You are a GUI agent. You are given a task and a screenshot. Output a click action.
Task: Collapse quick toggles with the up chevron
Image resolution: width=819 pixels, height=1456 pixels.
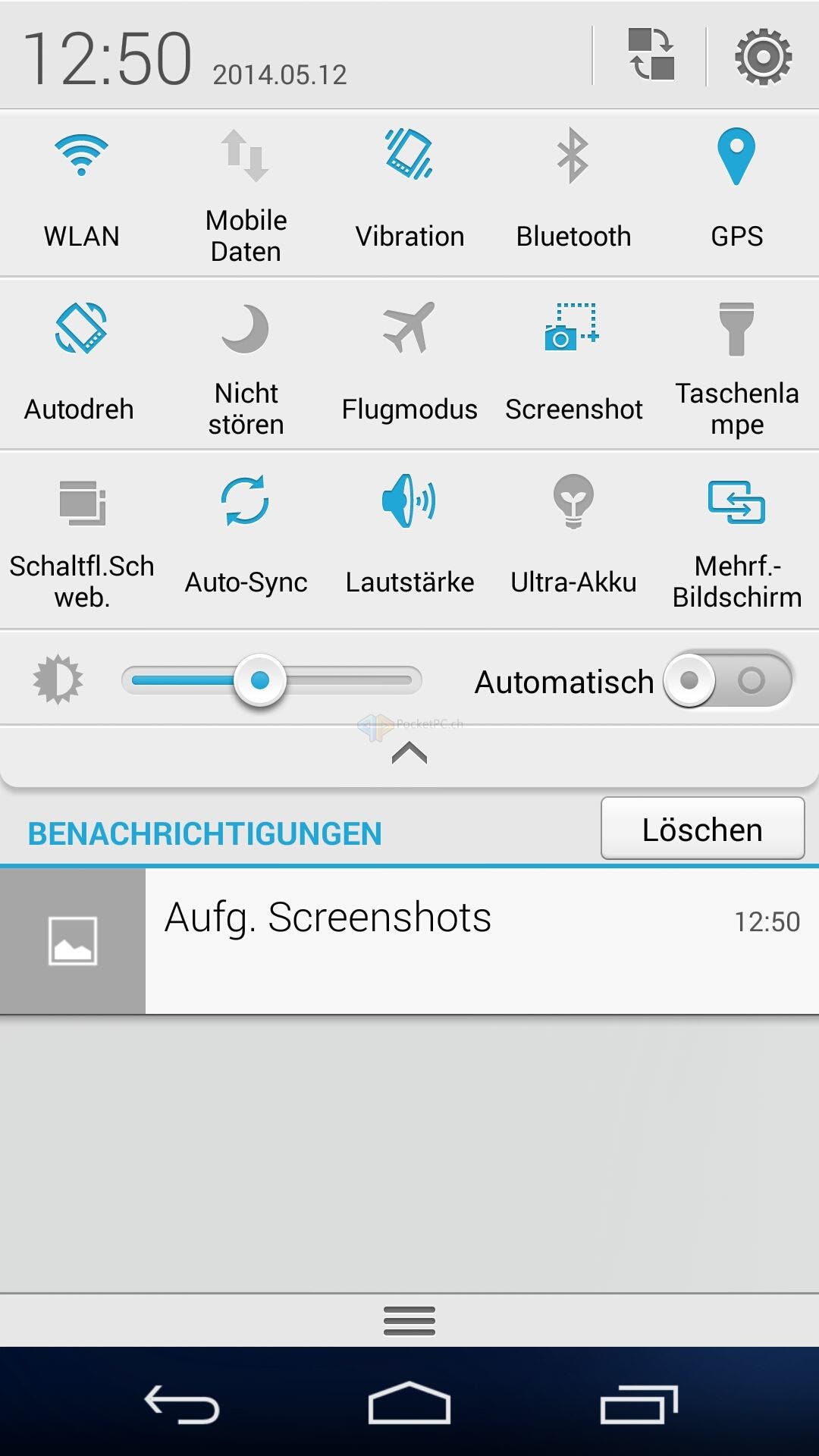click(409, 753)
